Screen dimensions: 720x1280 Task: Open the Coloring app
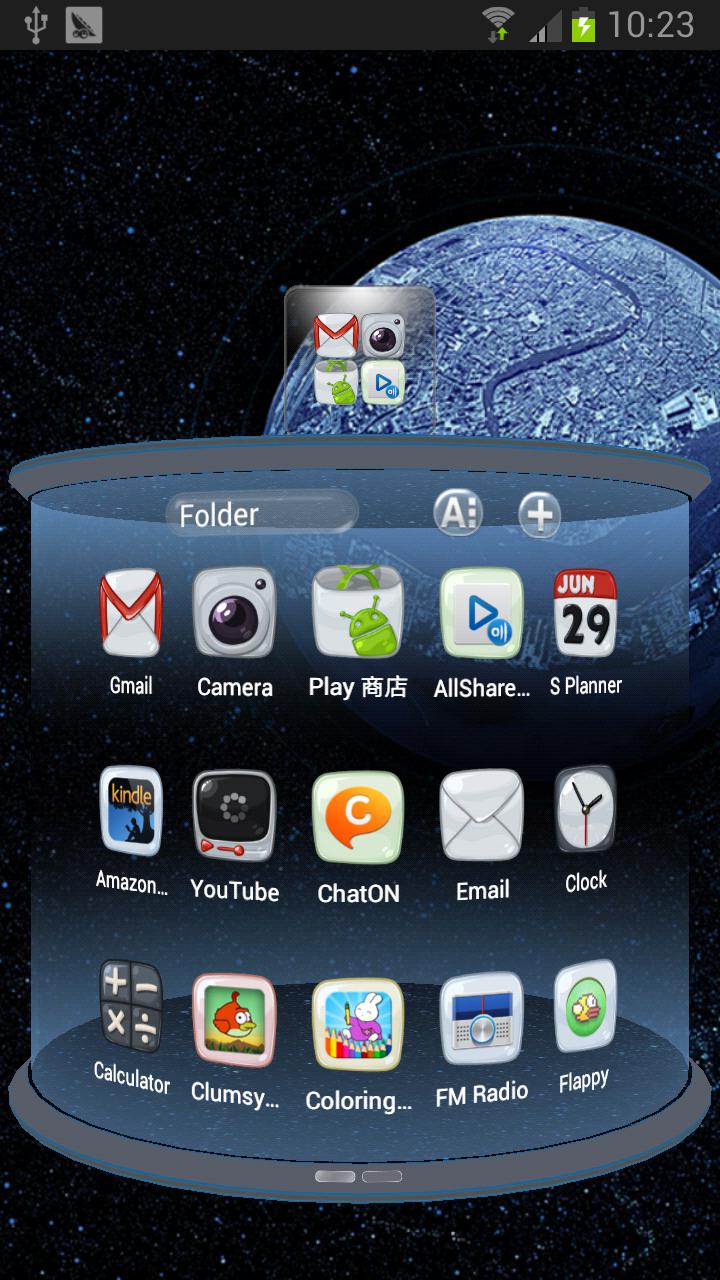[357, 1025]
